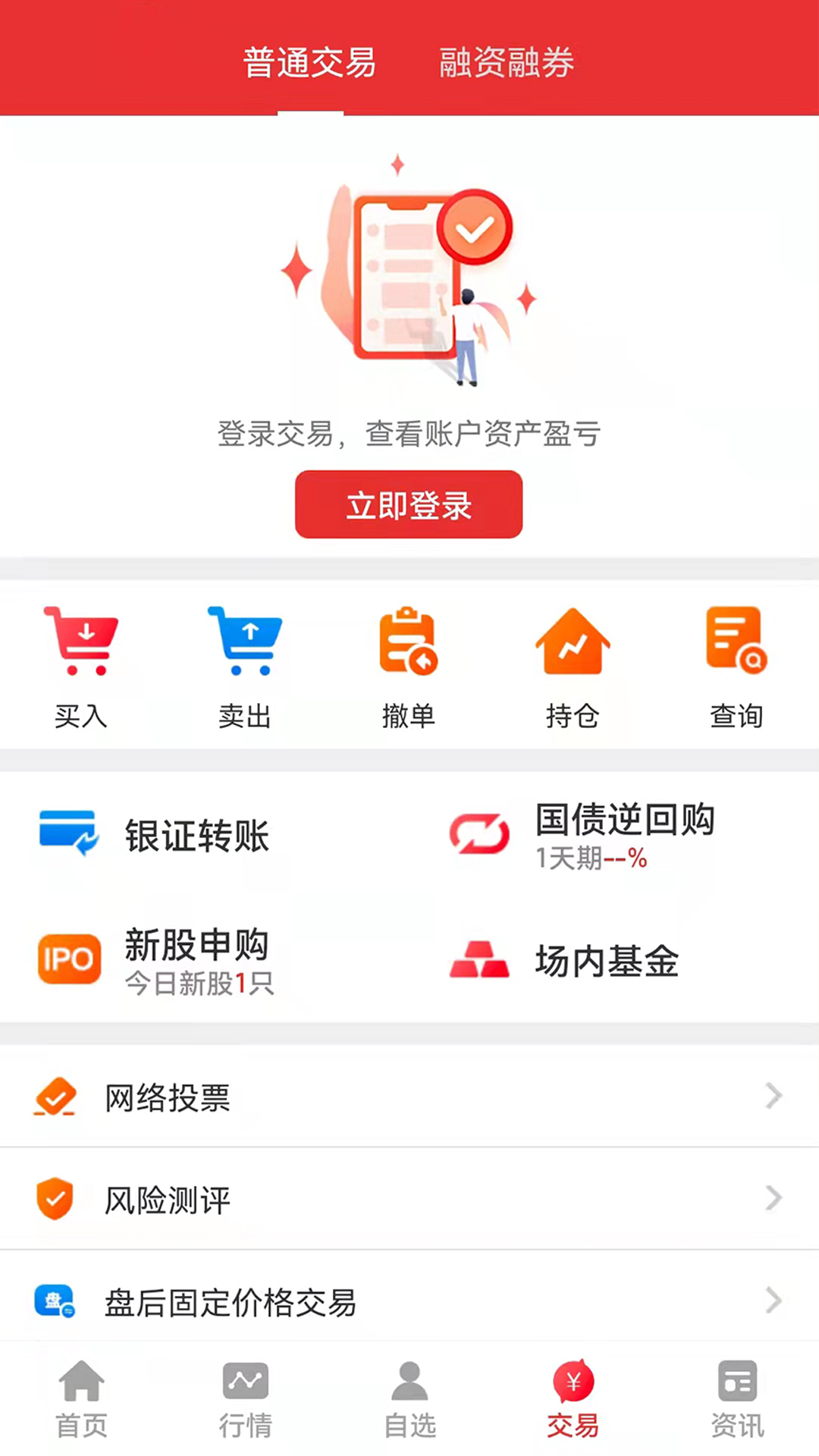Expand the 风险测评 row chevron
The image size is (819, 1456).
click(774, 1198)
